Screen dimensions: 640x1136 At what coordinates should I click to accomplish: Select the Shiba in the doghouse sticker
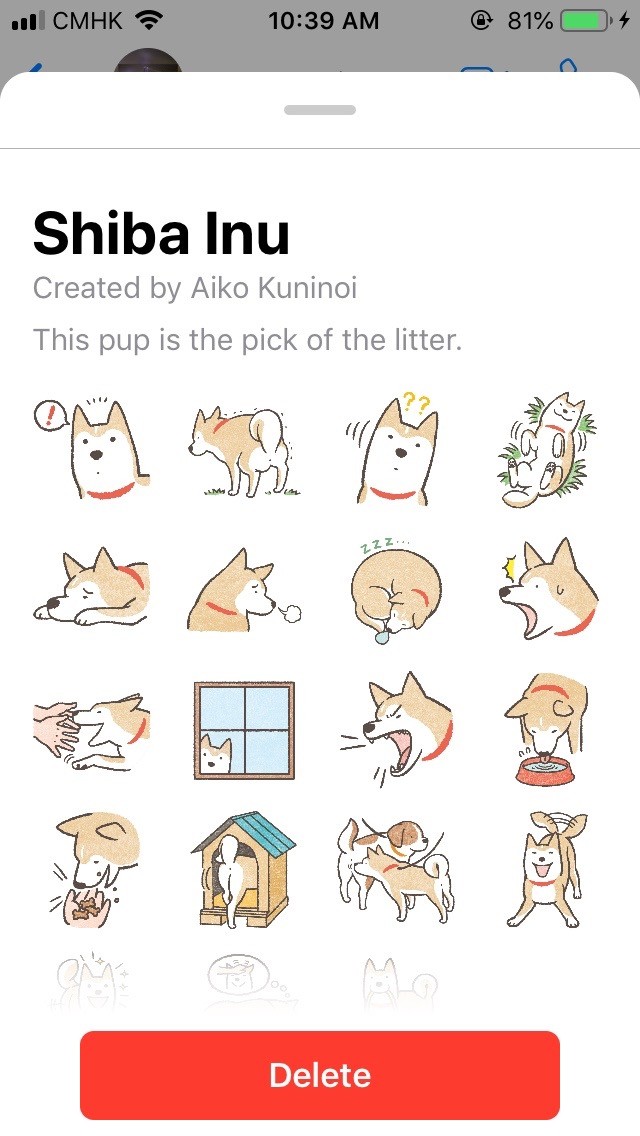pyautogui.click(x=244, y=868)
